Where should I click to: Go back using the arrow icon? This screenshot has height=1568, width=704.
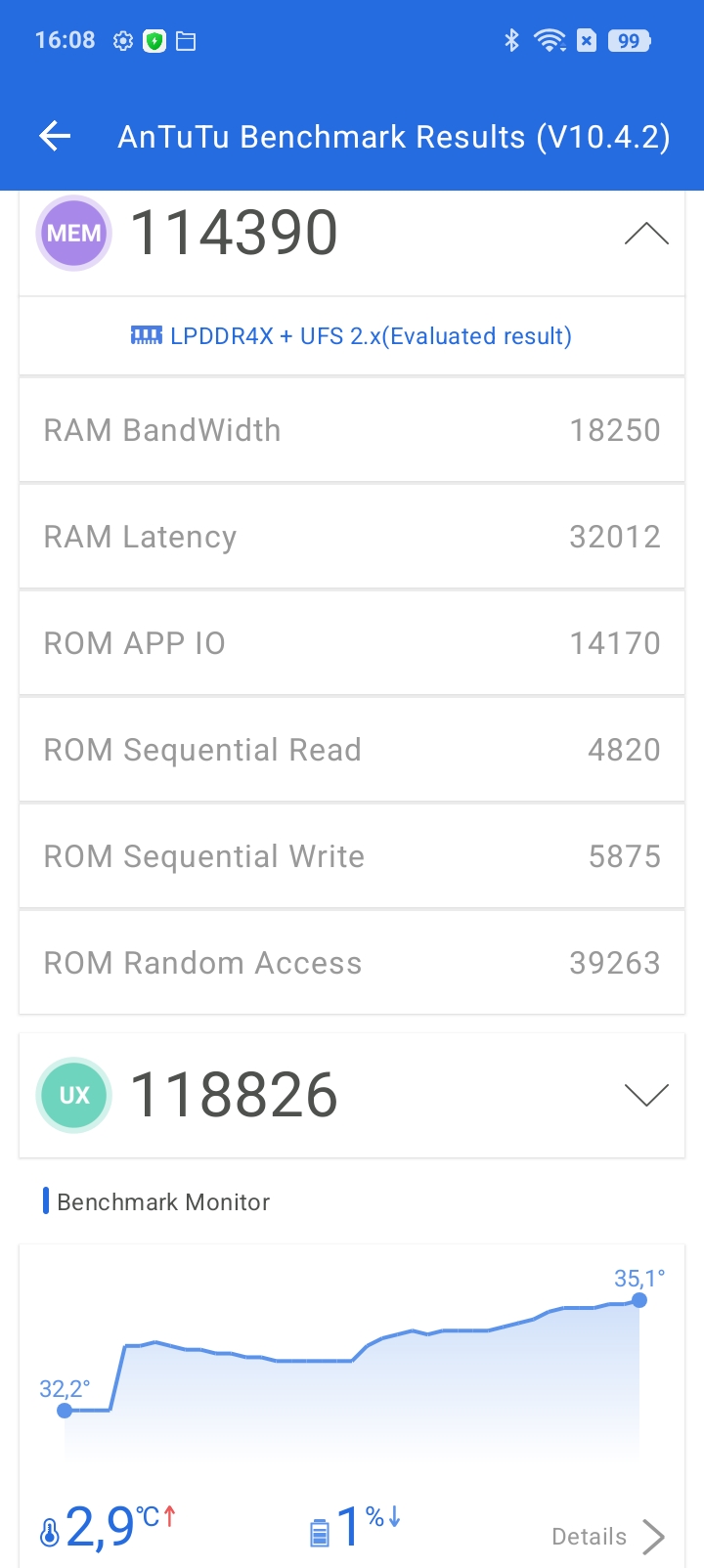click(56, 137)
